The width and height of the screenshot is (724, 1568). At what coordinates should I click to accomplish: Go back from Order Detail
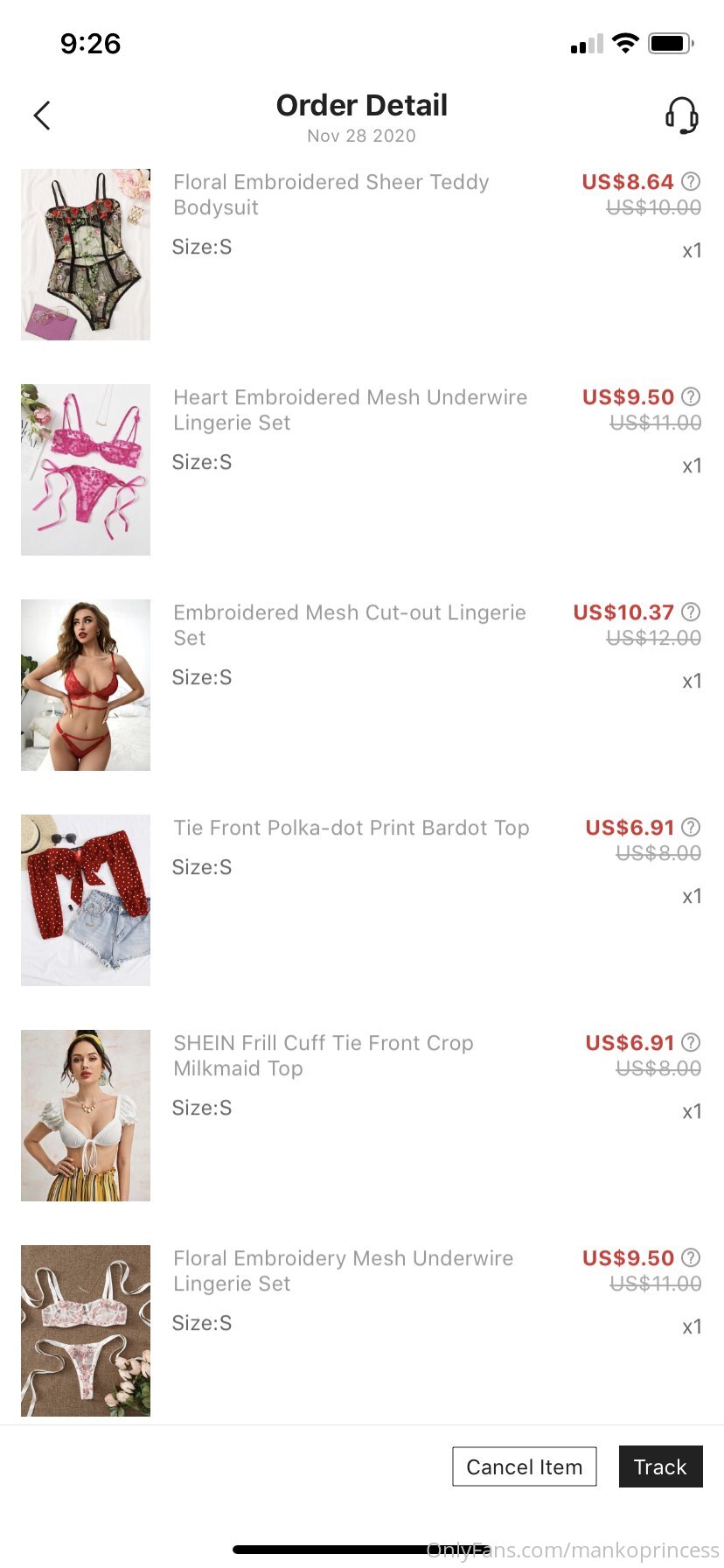point(42,115)
